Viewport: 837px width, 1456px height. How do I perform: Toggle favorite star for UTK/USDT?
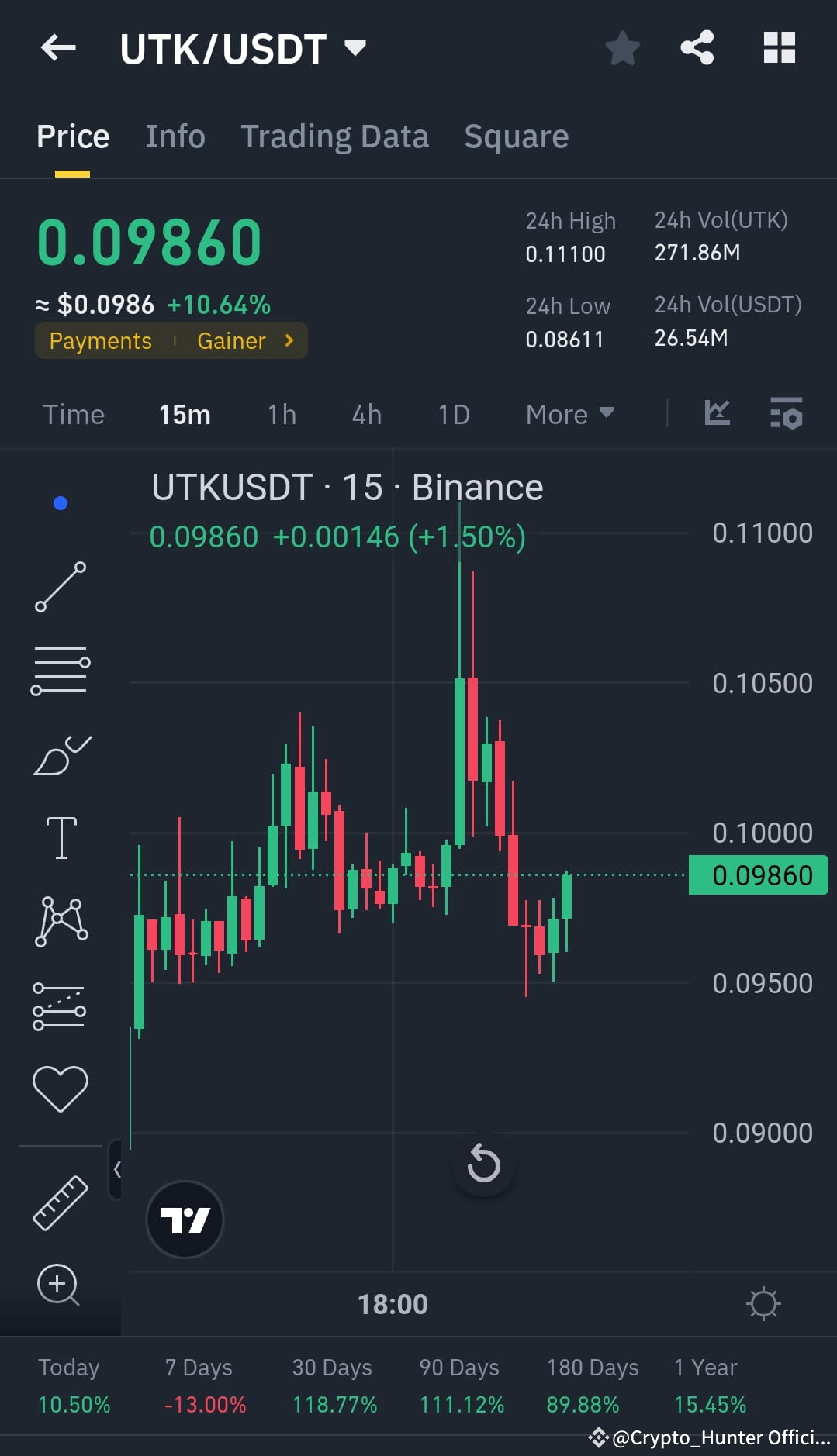pyautogui.click(x=622, y=47)
